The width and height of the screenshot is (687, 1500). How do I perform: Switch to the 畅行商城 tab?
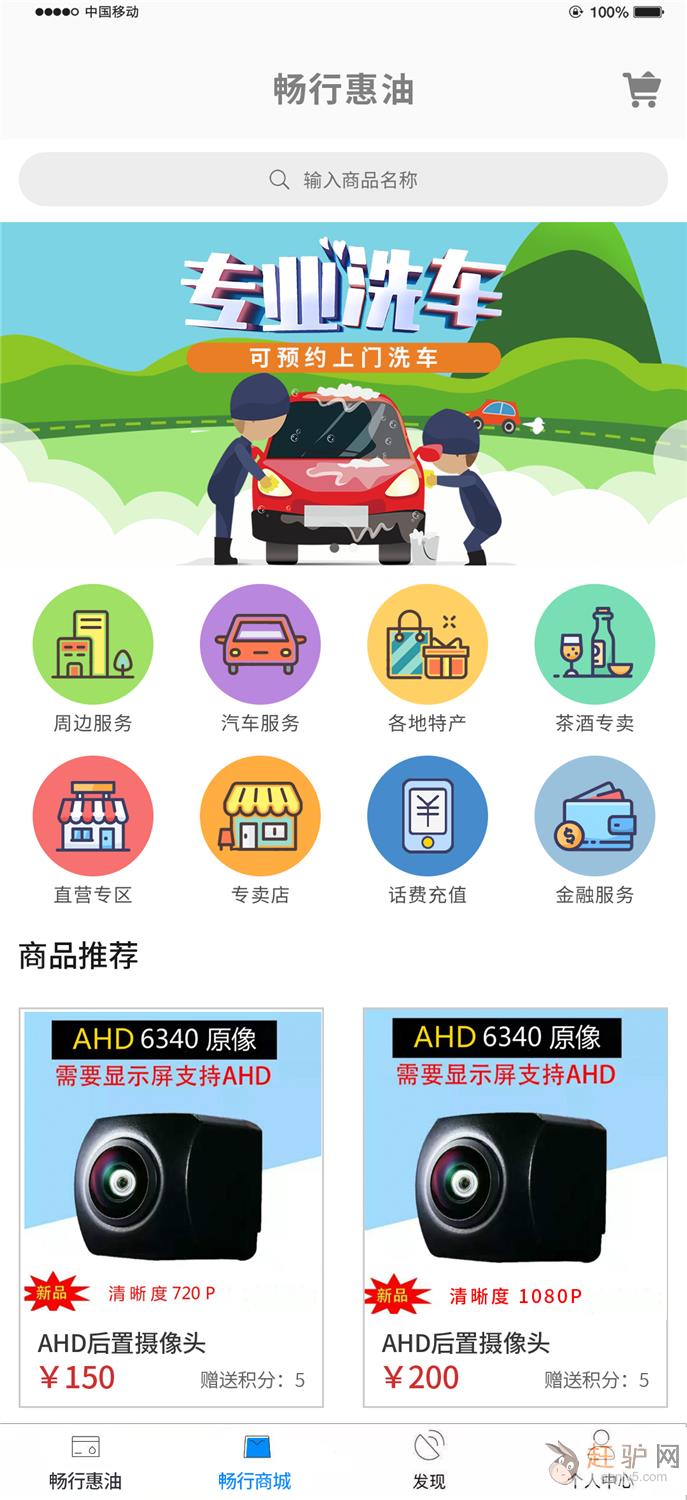coord(255,1462)
